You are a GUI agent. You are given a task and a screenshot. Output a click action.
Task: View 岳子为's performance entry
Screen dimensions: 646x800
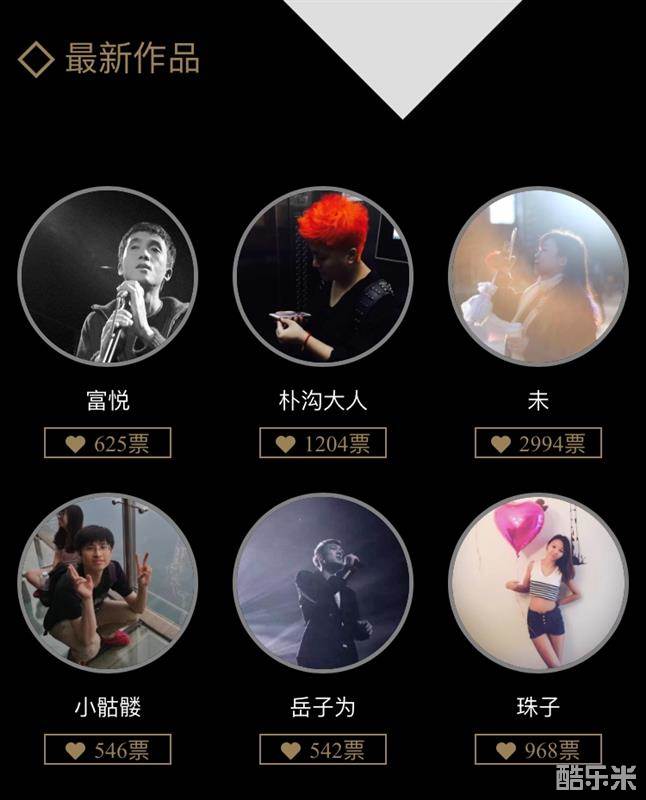tap(323, 583)
